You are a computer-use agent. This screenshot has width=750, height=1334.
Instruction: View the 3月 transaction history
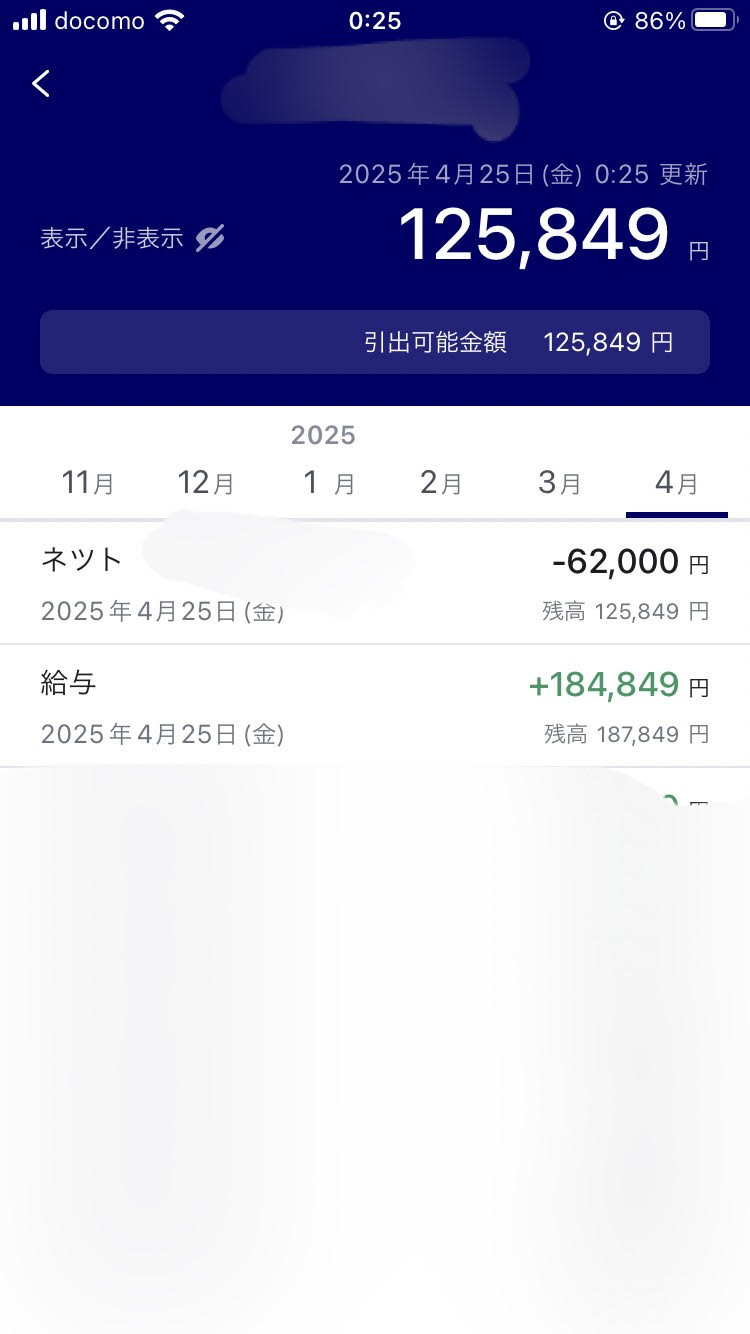559,484
